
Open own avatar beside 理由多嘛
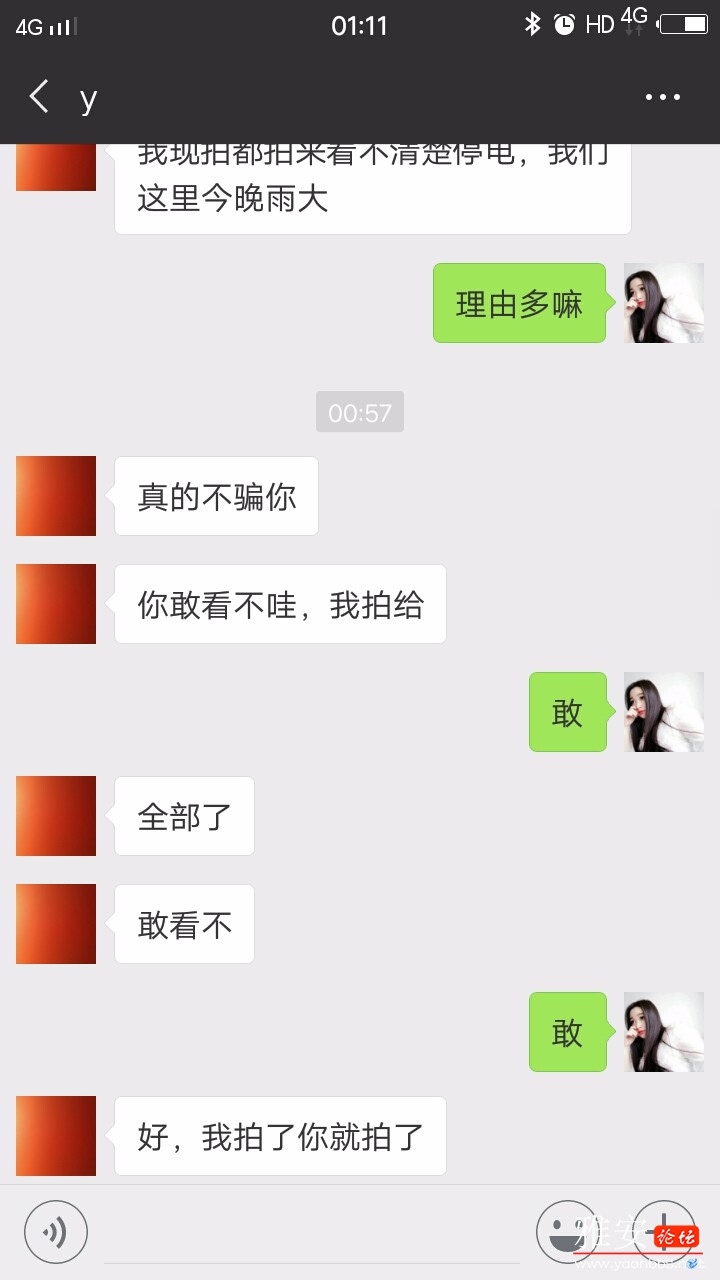coord(664,303)
